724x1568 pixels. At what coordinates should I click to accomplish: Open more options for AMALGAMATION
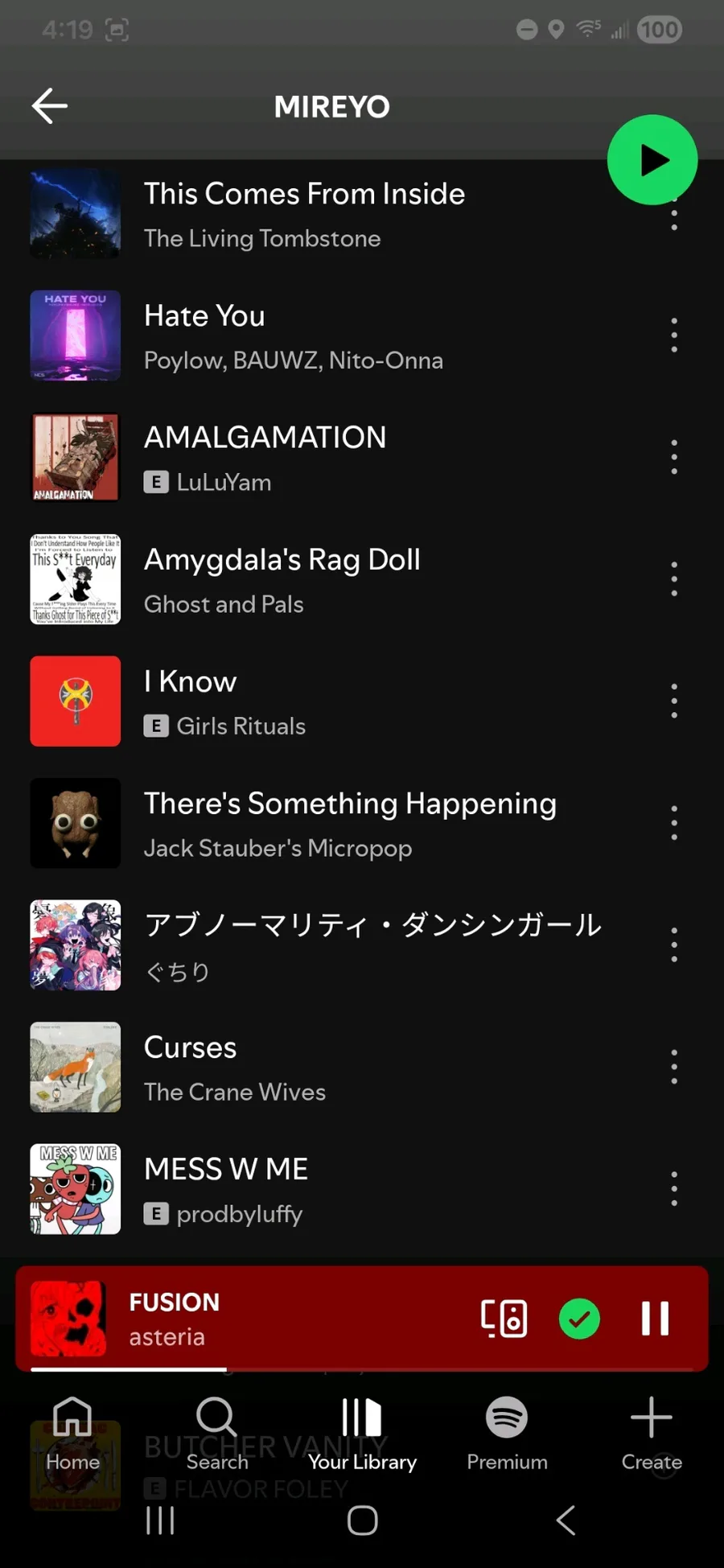point(674,457)
